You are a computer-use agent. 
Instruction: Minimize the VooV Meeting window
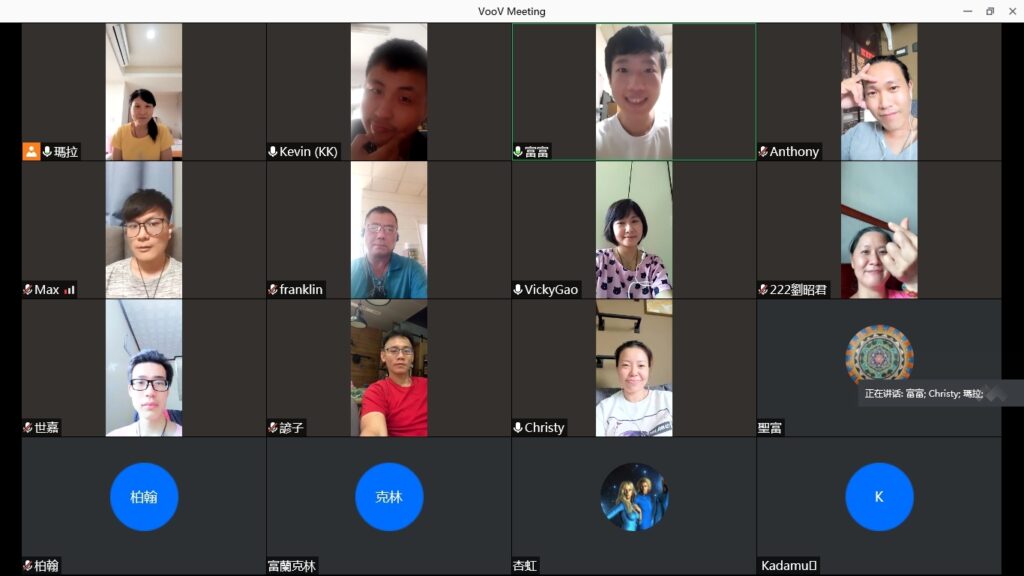click(x=967, y=11)
